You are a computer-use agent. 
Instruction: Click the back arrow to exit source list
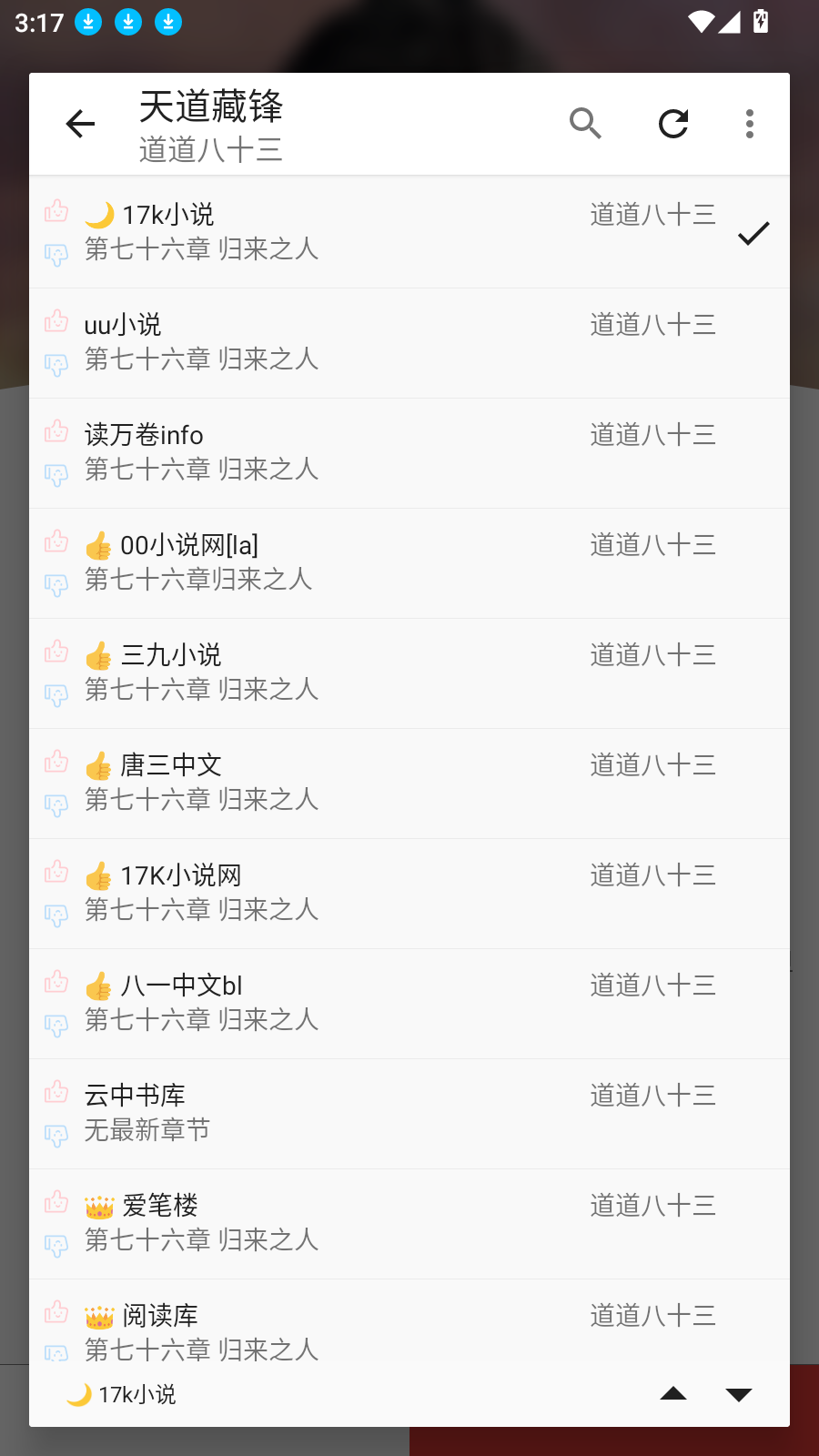click(x=80, y=123)
